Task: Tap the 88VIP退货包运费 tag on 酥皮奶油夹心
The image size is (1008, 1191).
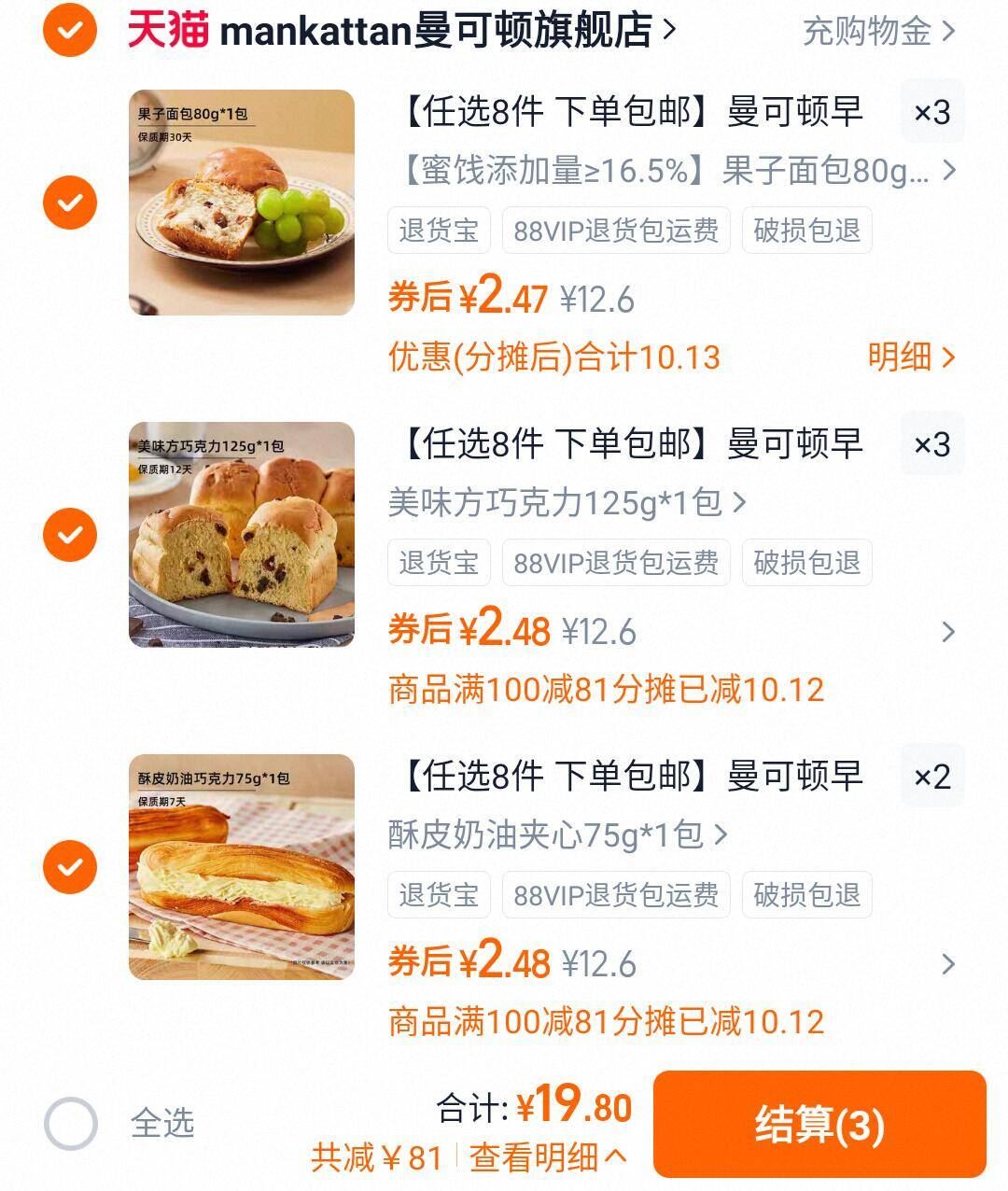Action: click(x=617, y=894)
